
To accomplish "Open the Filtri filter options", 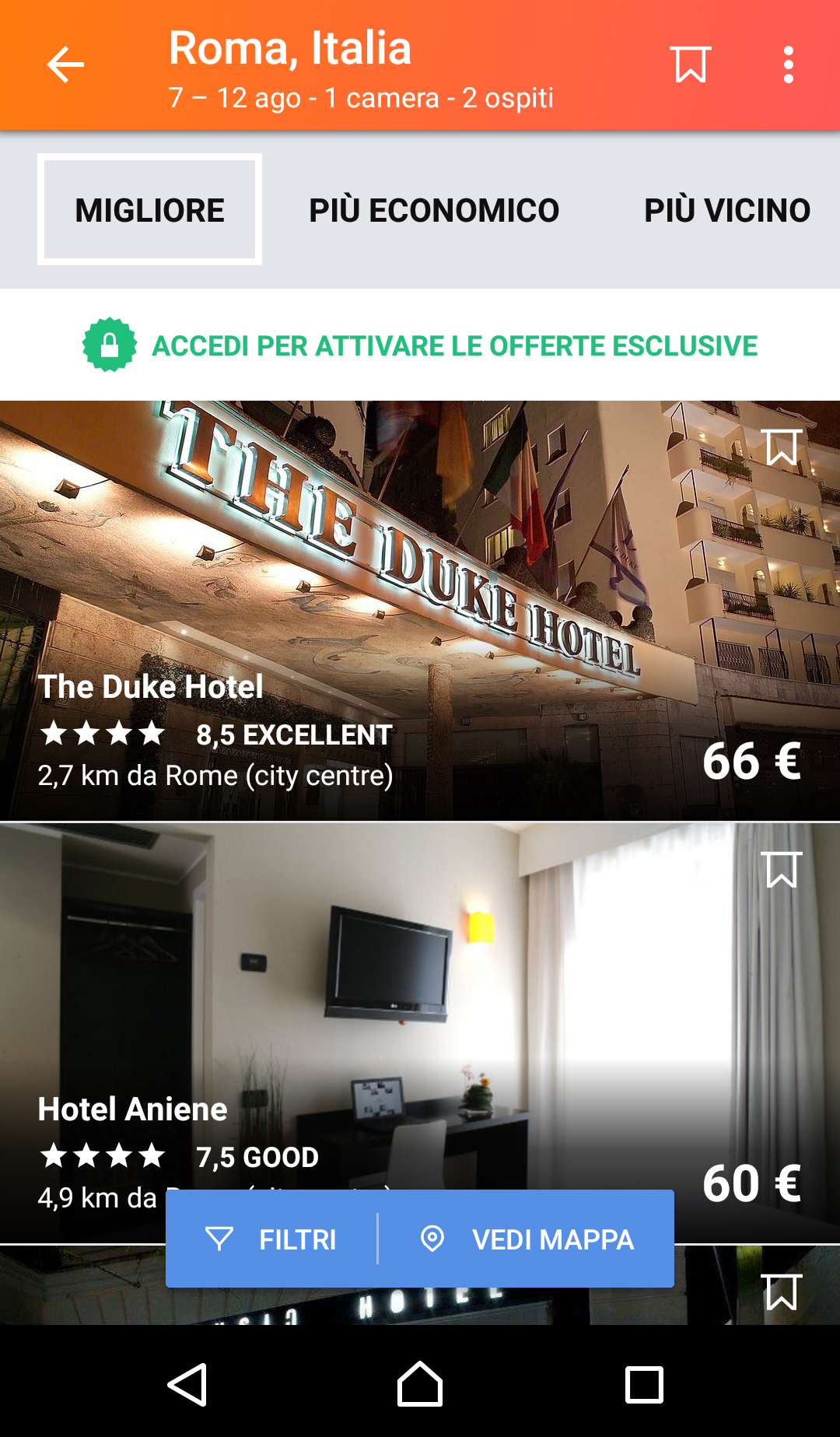I will (272, 1239).
